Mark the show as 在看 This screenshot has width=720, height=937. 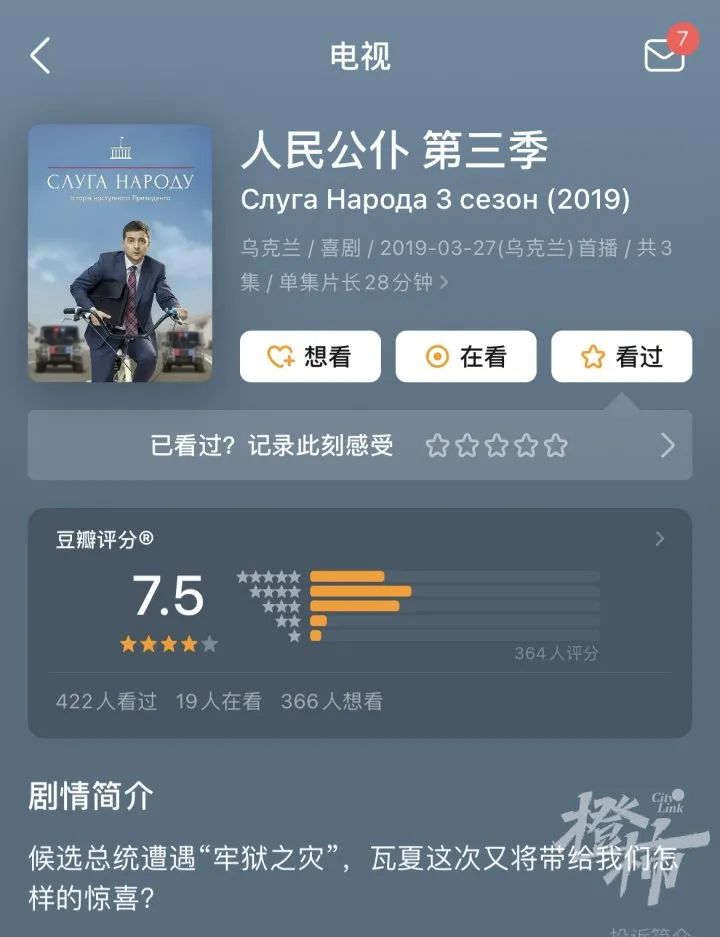pos(466,357)
